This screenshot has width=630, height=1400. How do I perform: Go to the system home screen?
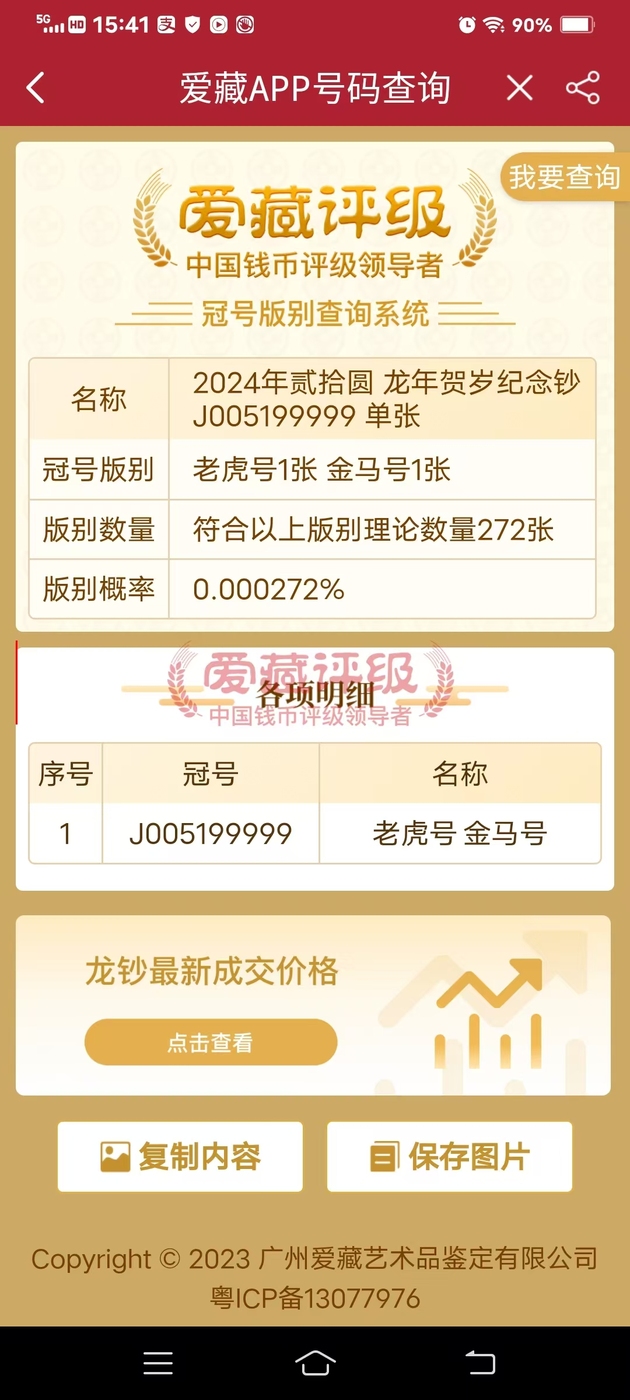[x=315, y=1363]
